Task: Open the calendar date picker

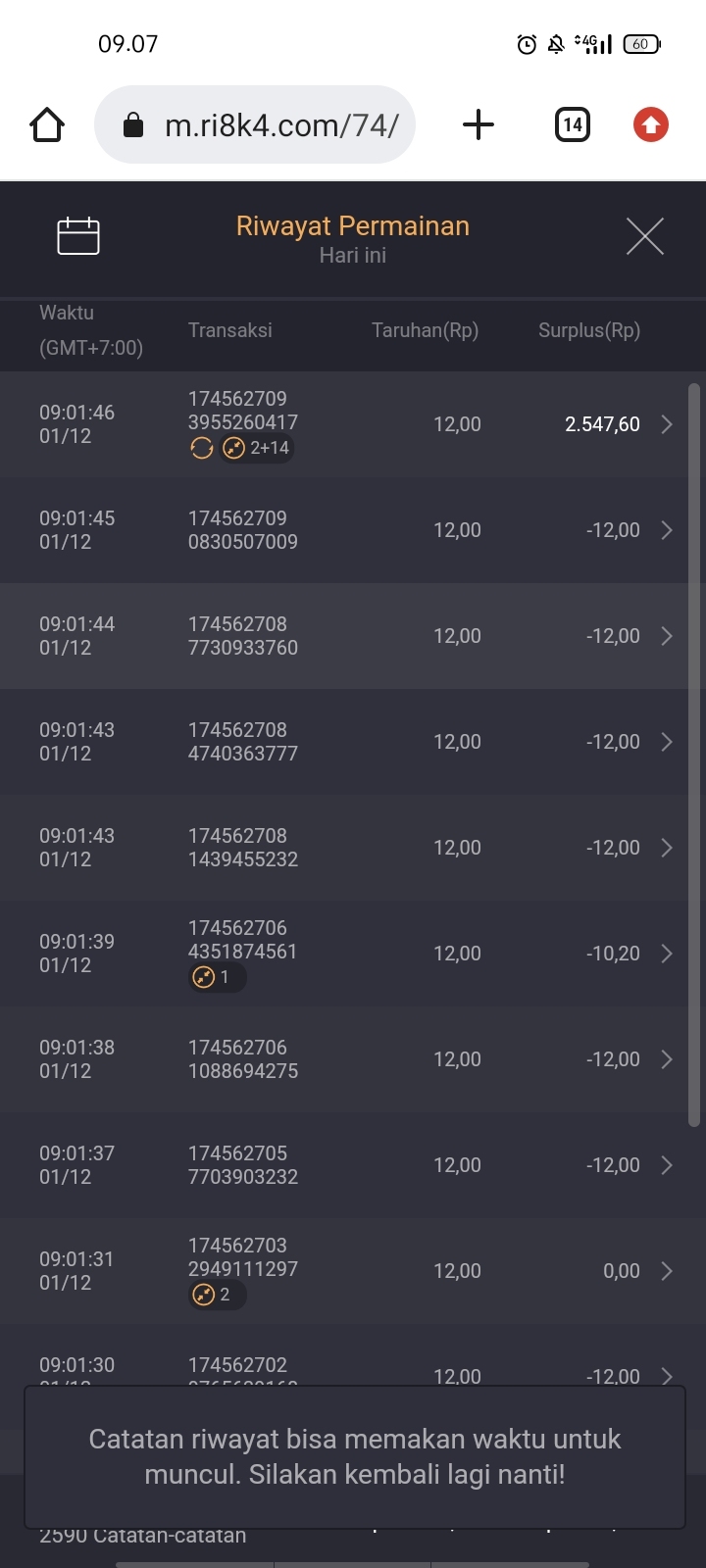Action: coord(78,236)
